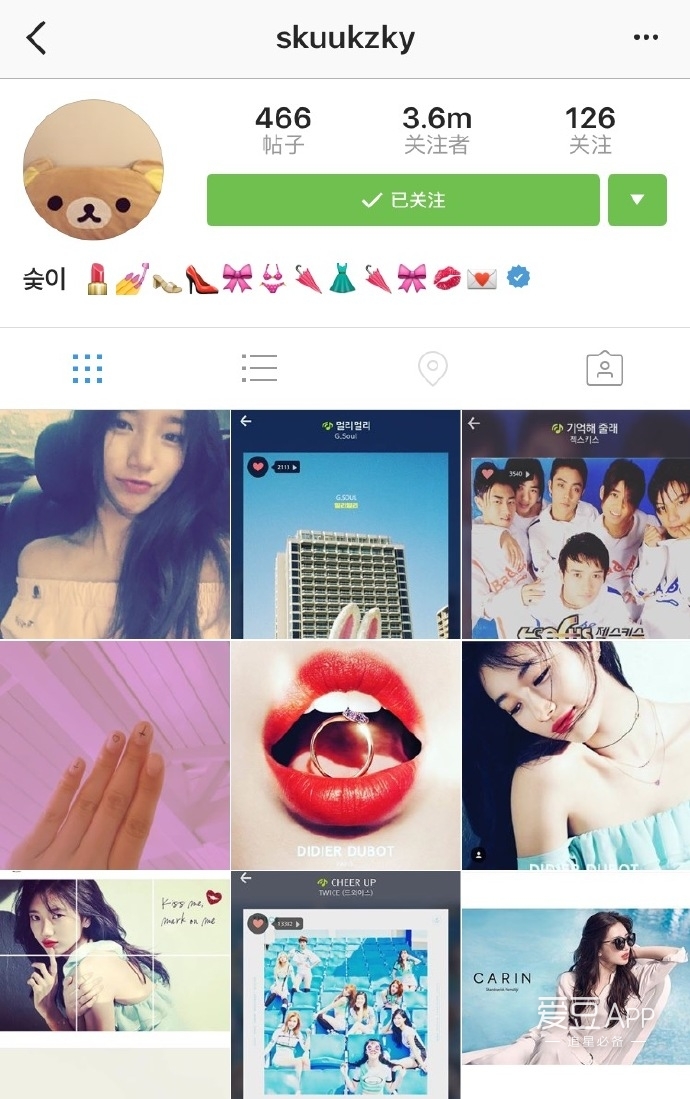Tap the green 已关注 following button

click(x=403, y=200)
